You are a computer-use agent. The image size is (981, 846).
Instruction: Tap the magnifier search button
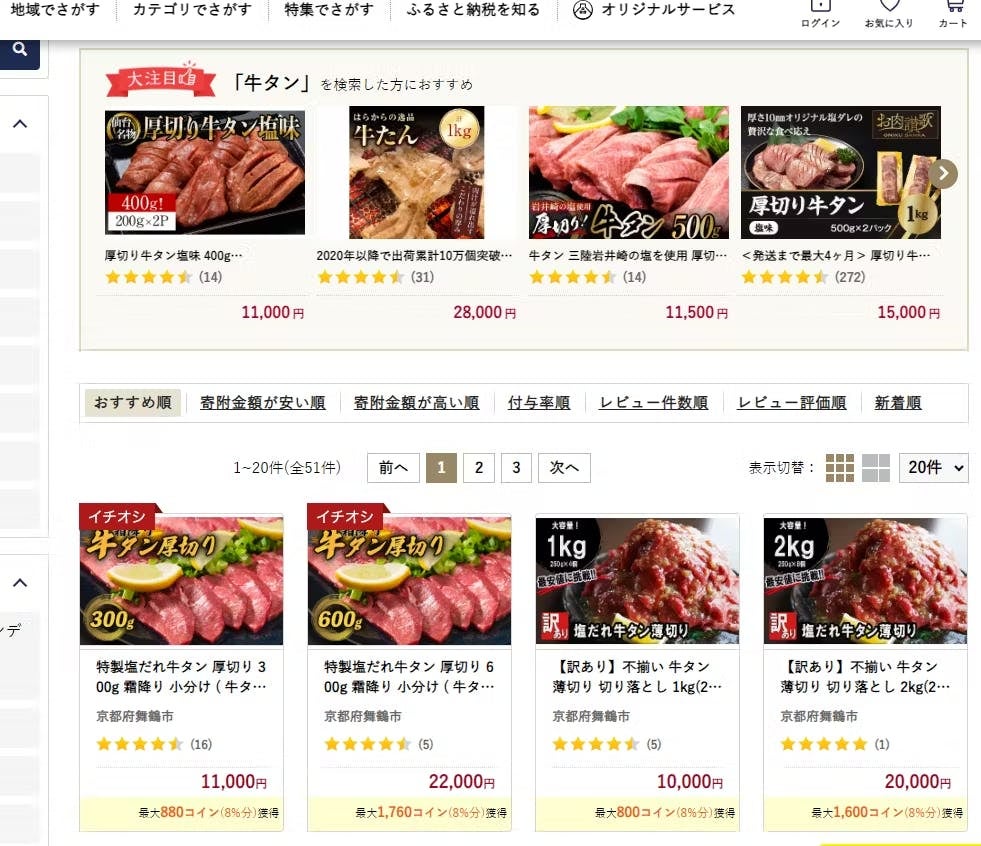pos(20,49)
